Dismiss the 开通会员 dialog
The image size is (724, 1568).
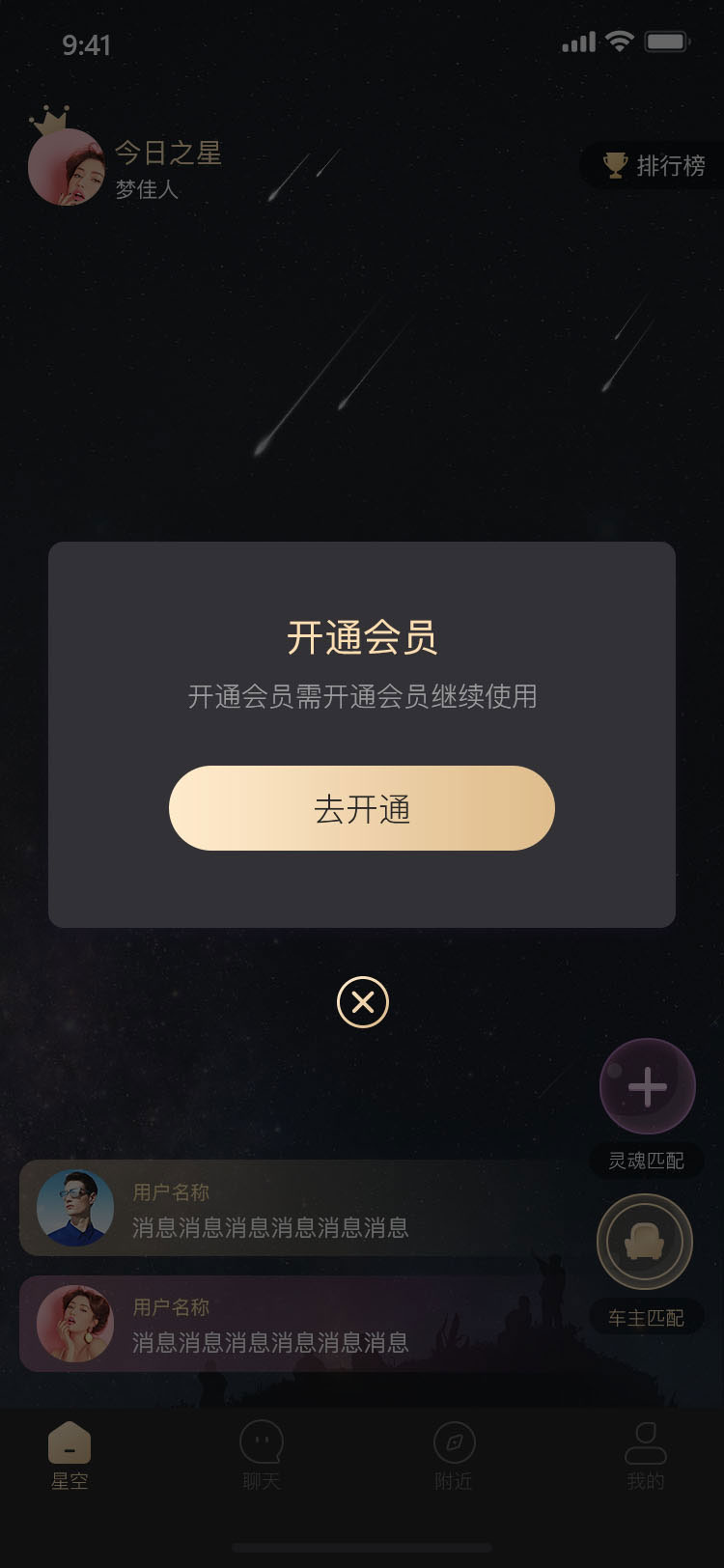[363, 1002]
